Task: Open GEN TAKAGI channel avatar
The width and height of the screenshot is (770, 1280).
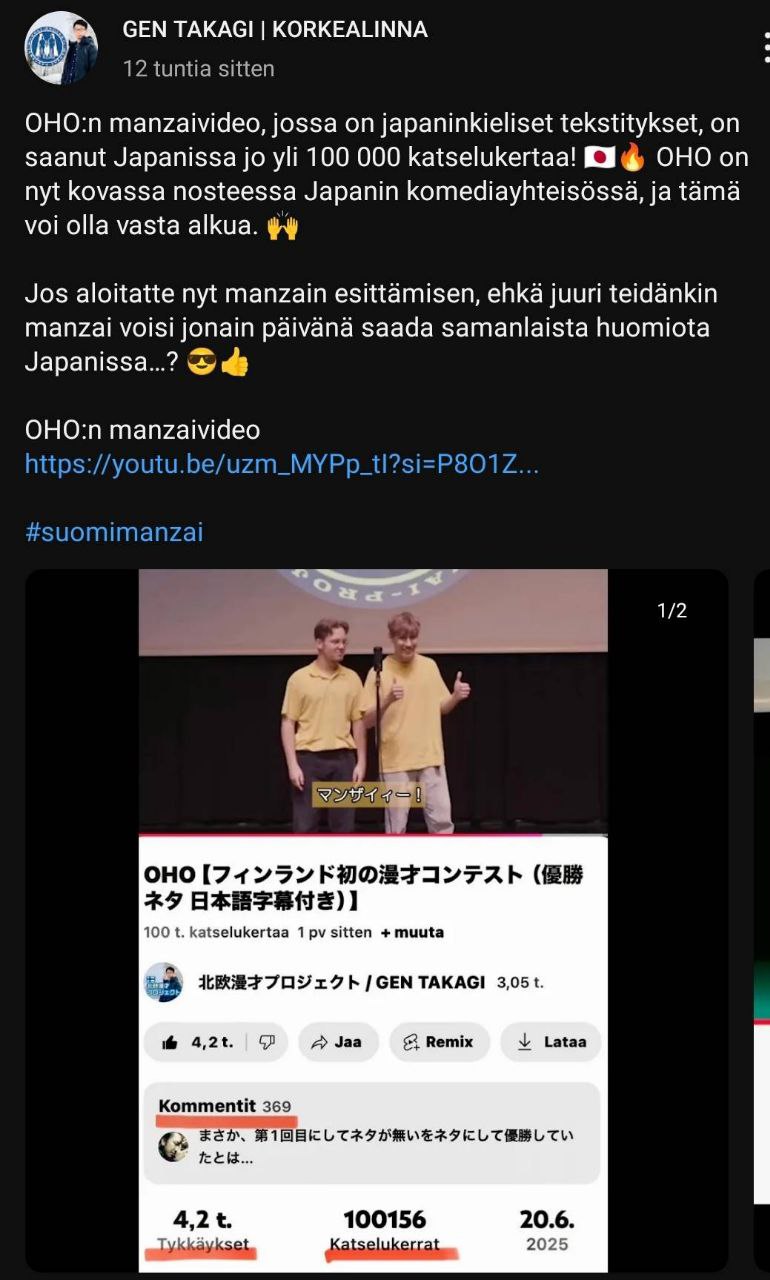Action: click(x=61, y=48)
